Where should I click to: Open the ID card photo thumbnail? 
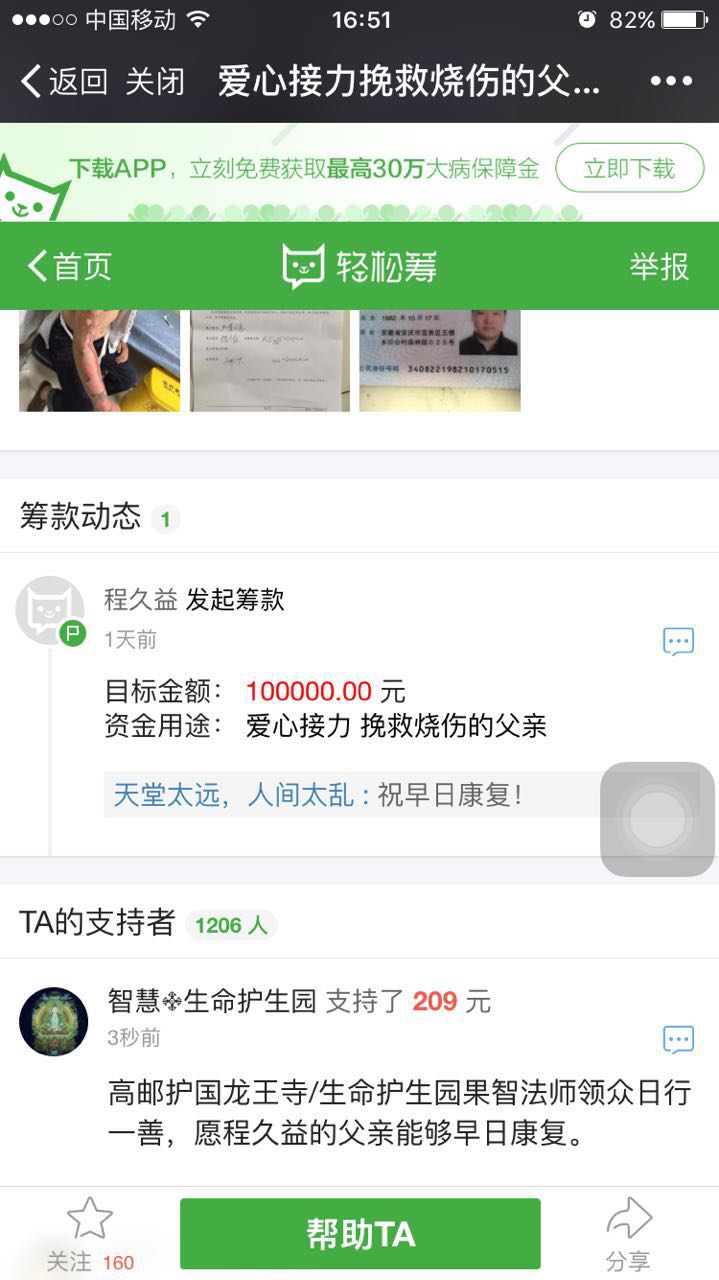click(440, 361)
